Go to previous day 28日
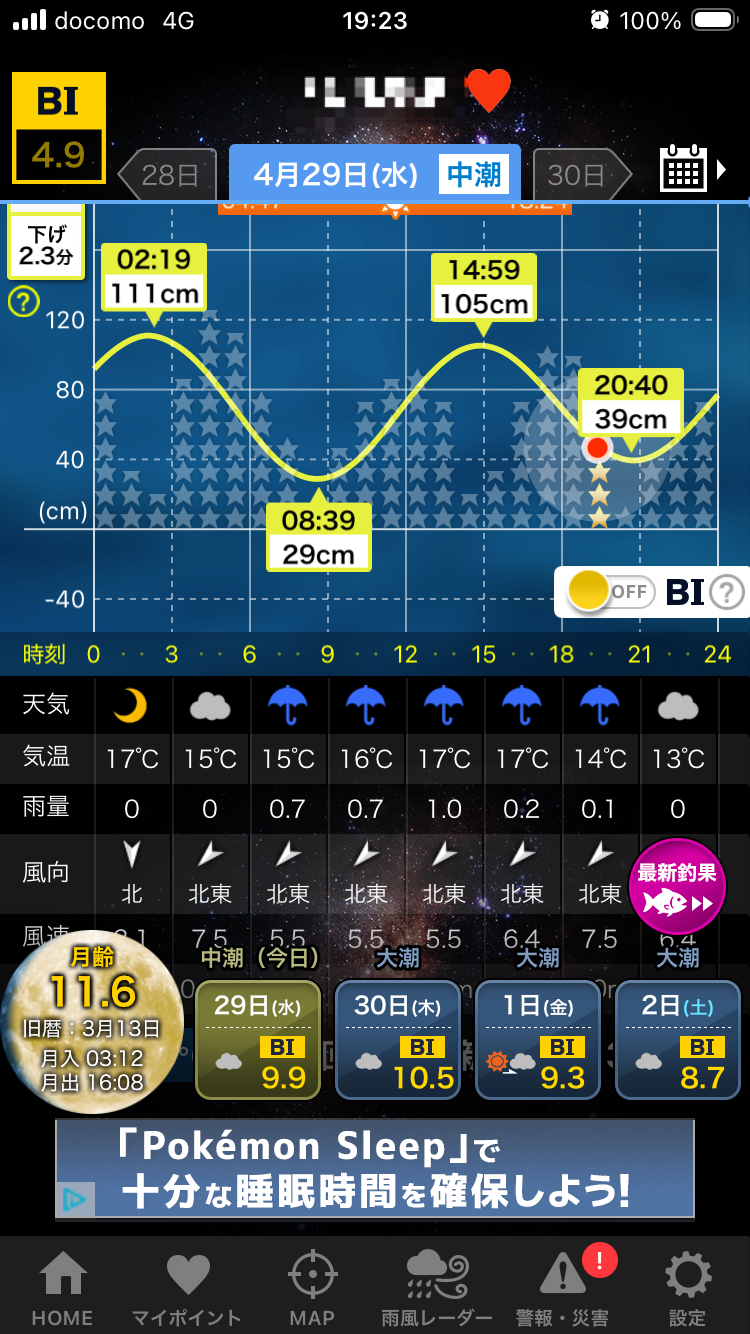 tap(167, 175)
